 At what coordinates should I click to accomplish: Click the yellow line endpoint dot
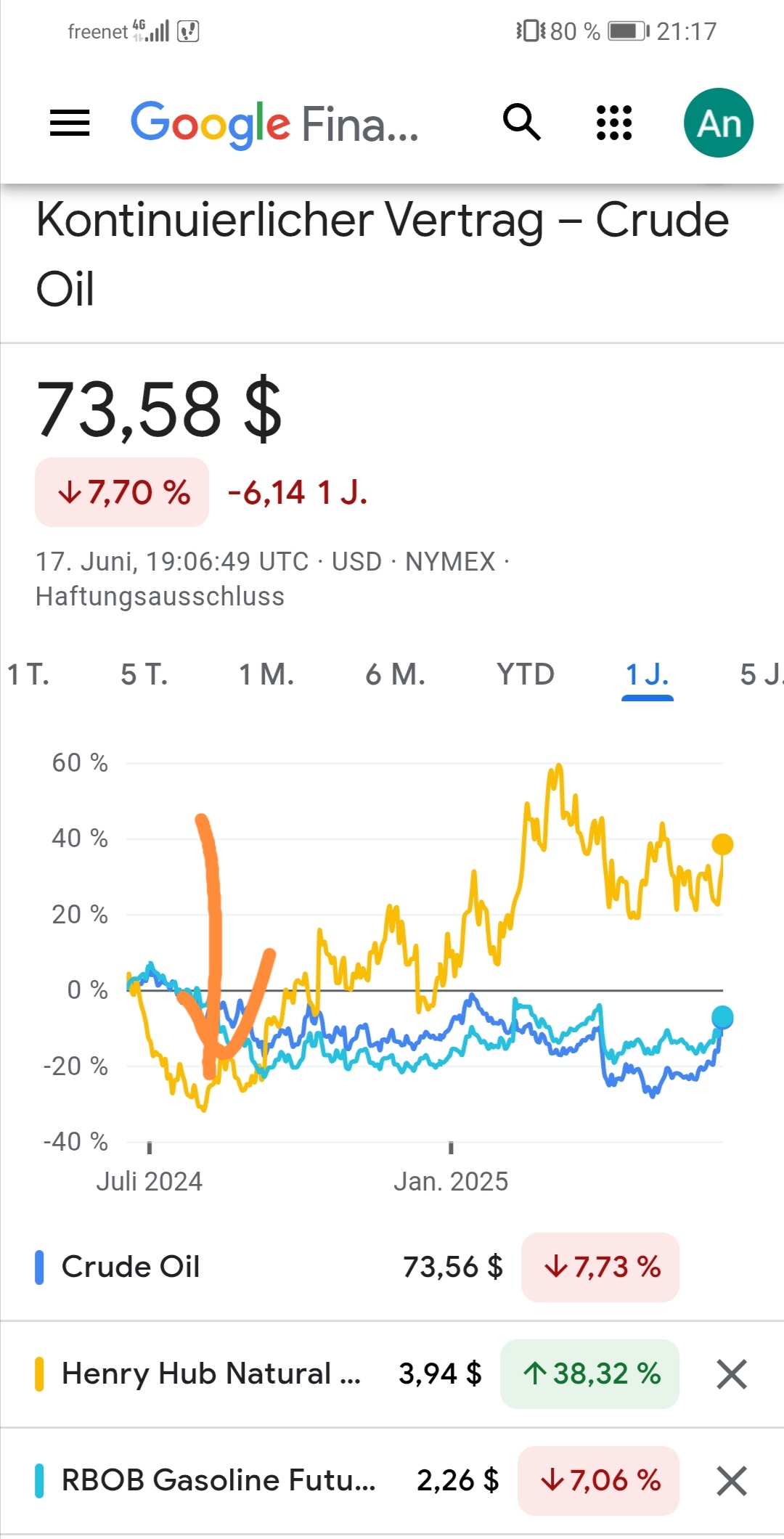(722, 844)
